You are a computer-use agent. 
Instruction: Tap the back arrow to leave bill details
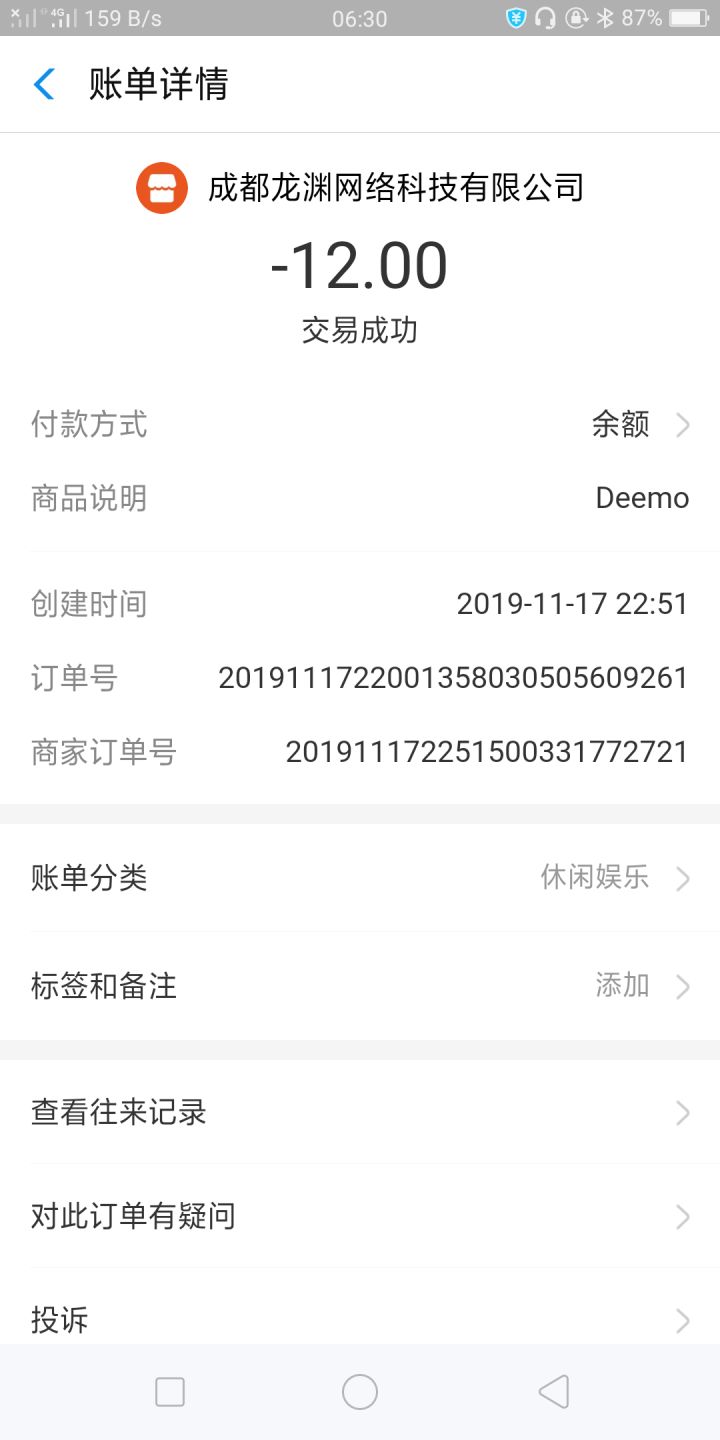(x=42, y=85)
